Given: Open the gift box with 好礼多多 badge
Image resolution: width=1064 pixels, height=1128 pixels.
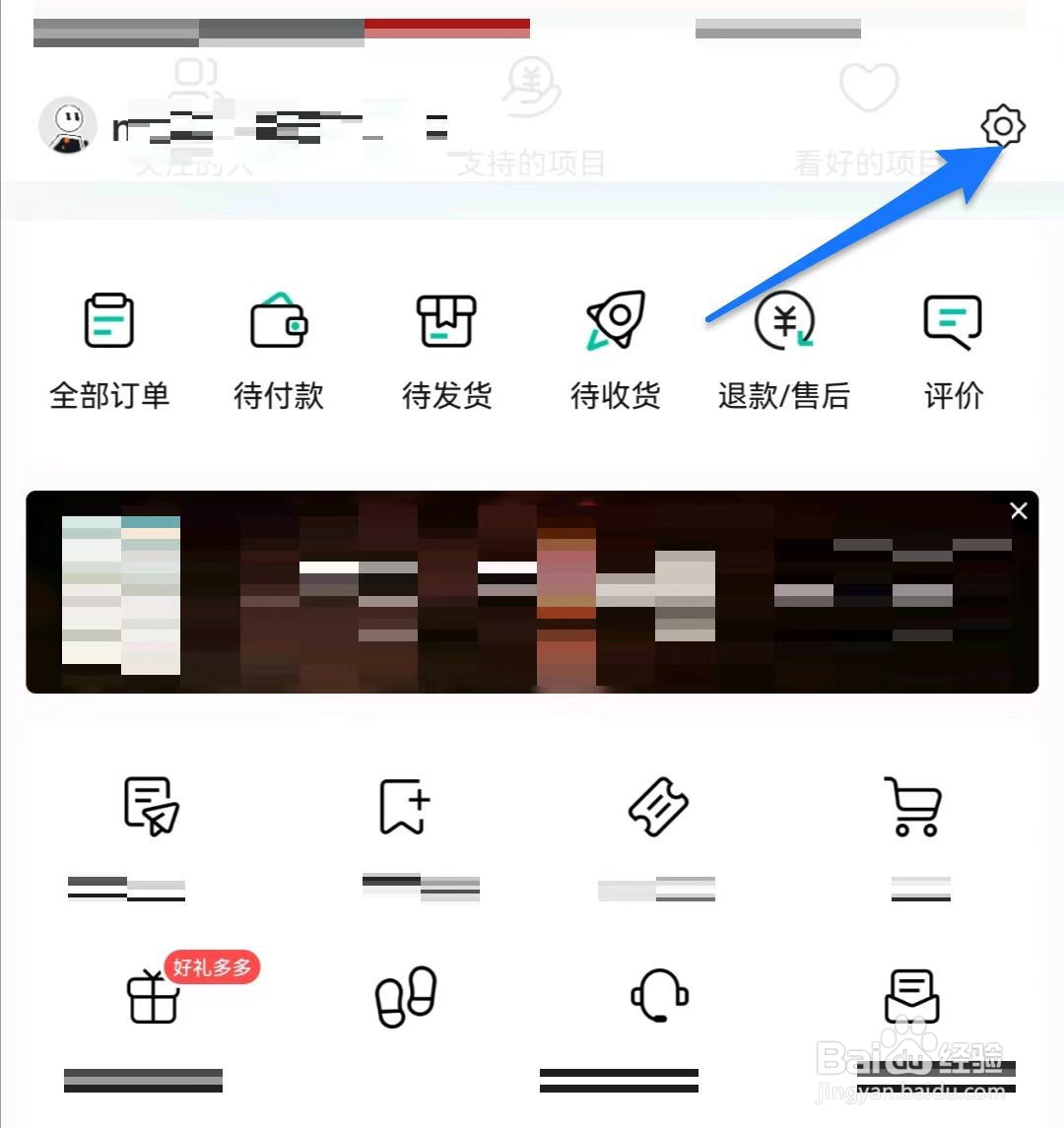Looking at the screenshot, I should pos(155,999).
